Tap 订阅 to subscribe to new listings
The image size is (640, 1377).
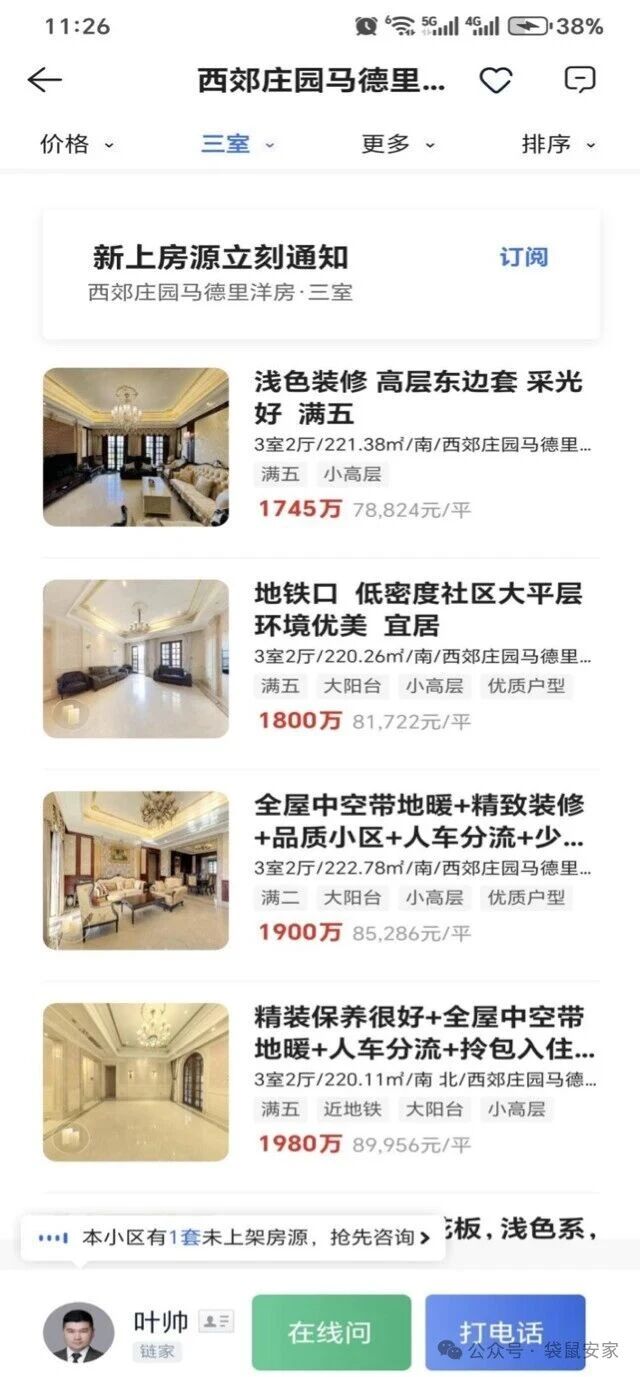click(x=523, y=257)
